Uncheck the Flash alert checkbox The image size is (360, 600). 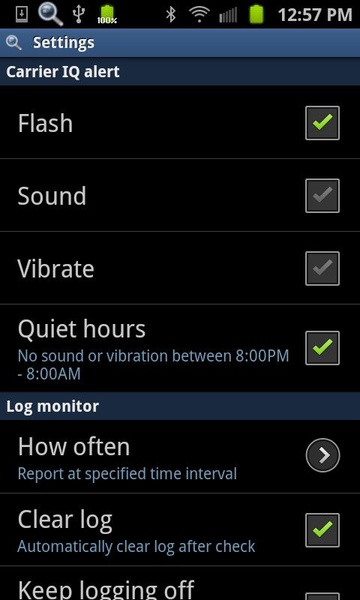pyautogui.click(x=322, y=123)
